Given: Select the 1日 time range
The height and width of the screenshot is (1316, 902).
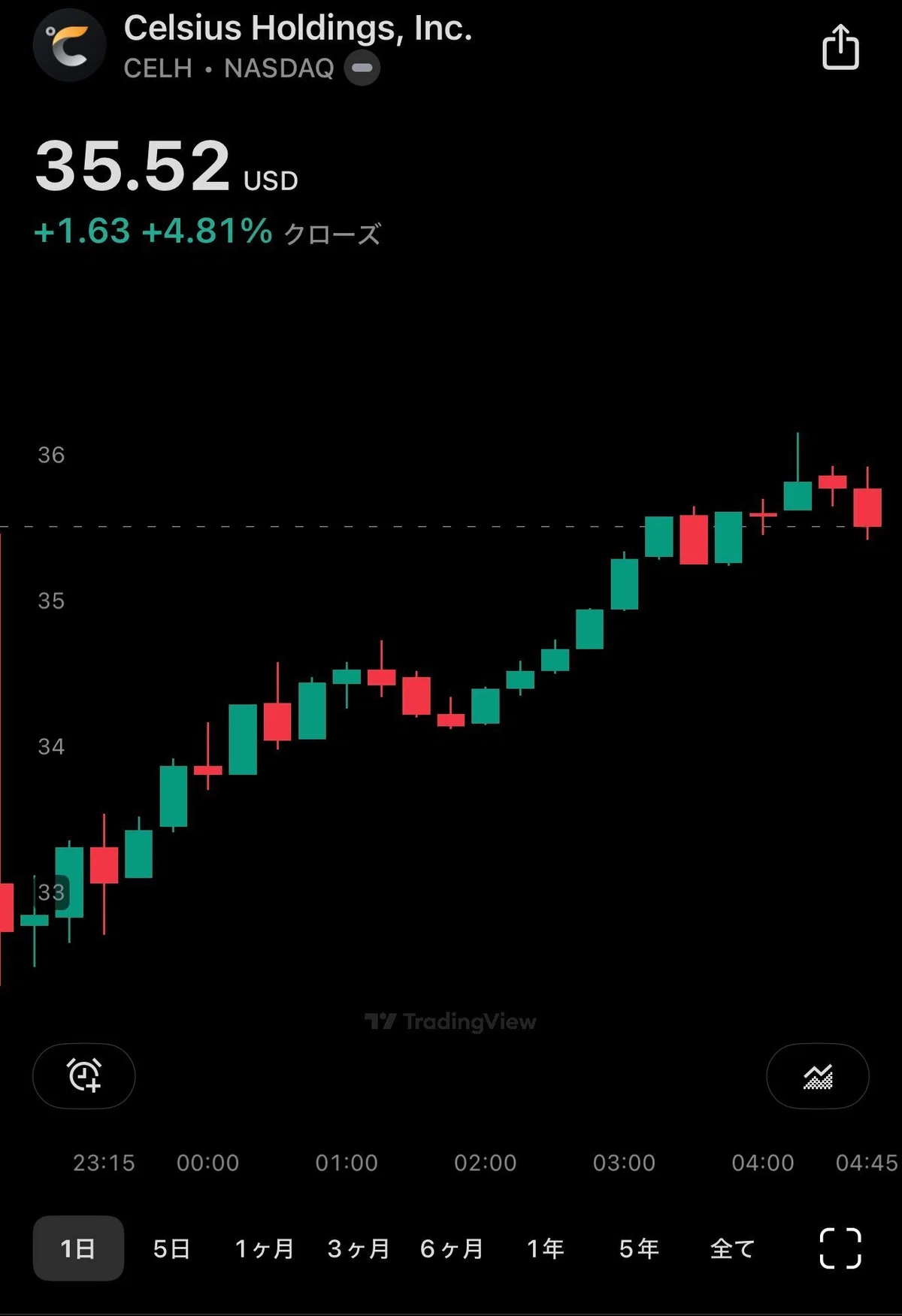Looking at the screenshot, I should pyautogui.click(x=78, y=1248).
